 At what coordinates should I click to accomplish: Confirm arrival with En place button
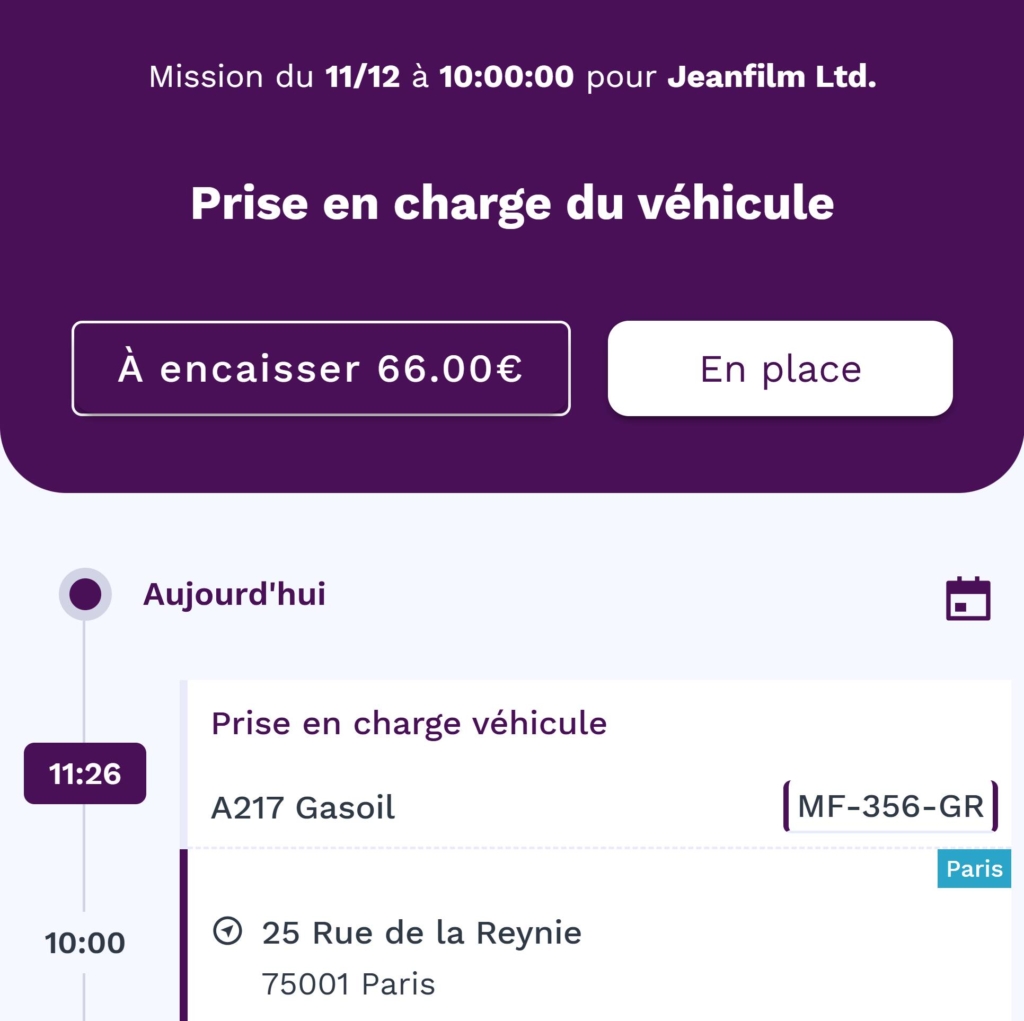coord(780,369)
